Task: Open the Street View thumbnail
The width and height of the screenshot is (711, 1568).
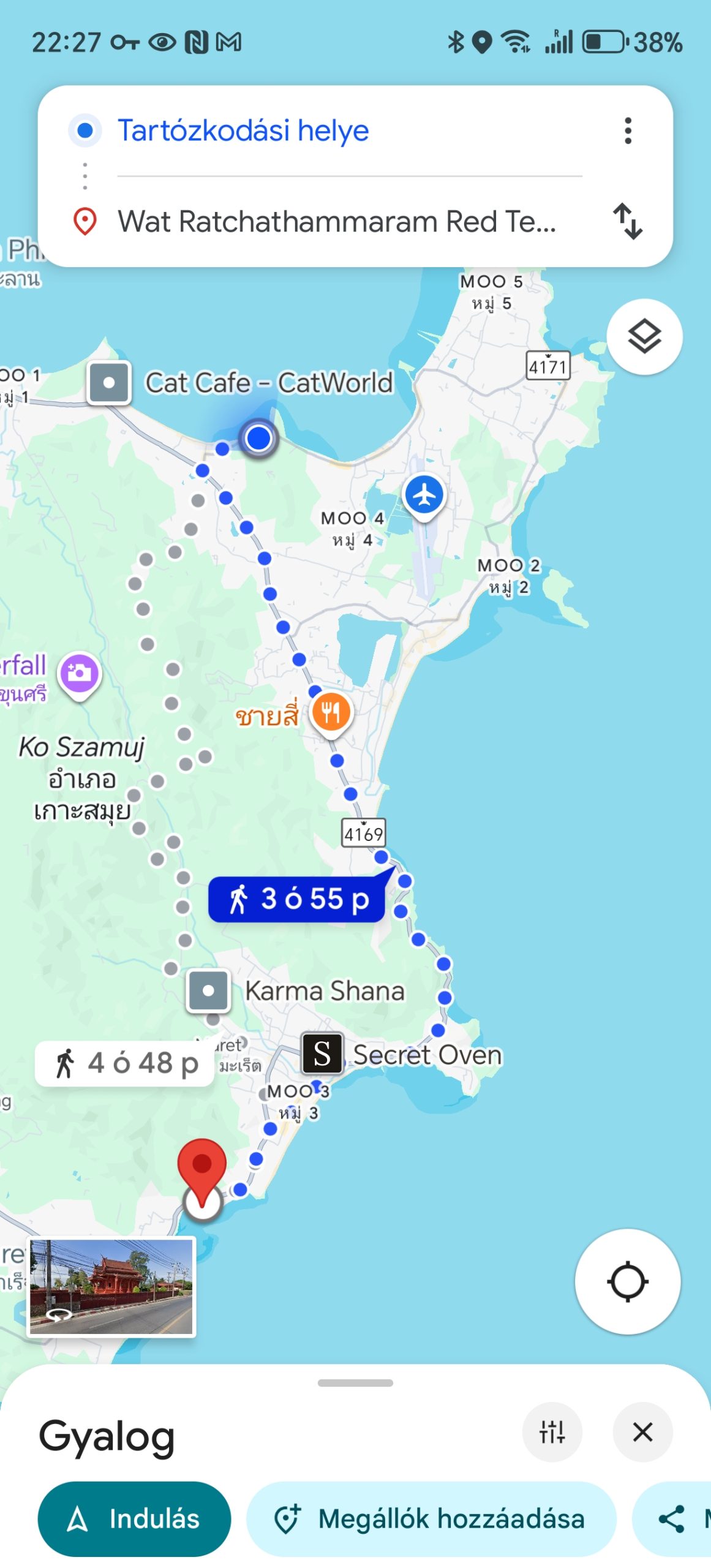Action: tap(111, 1286)
